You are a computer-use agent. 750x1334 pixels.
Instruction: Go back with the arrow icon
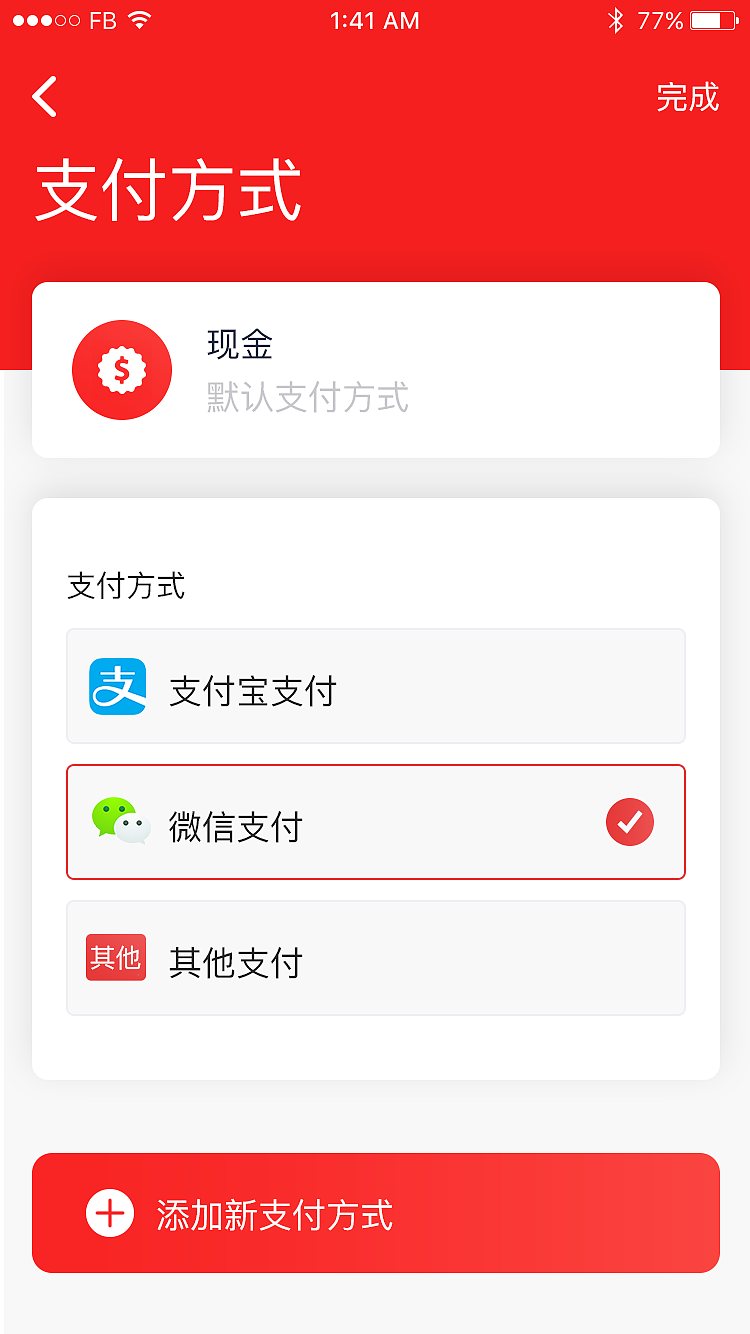[45, 97]
